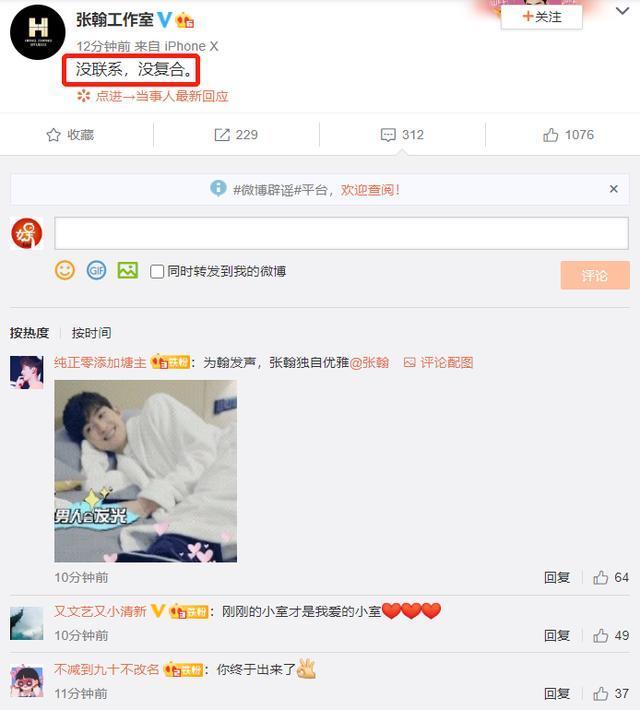Sort comments 按热度

coord(30,333)
